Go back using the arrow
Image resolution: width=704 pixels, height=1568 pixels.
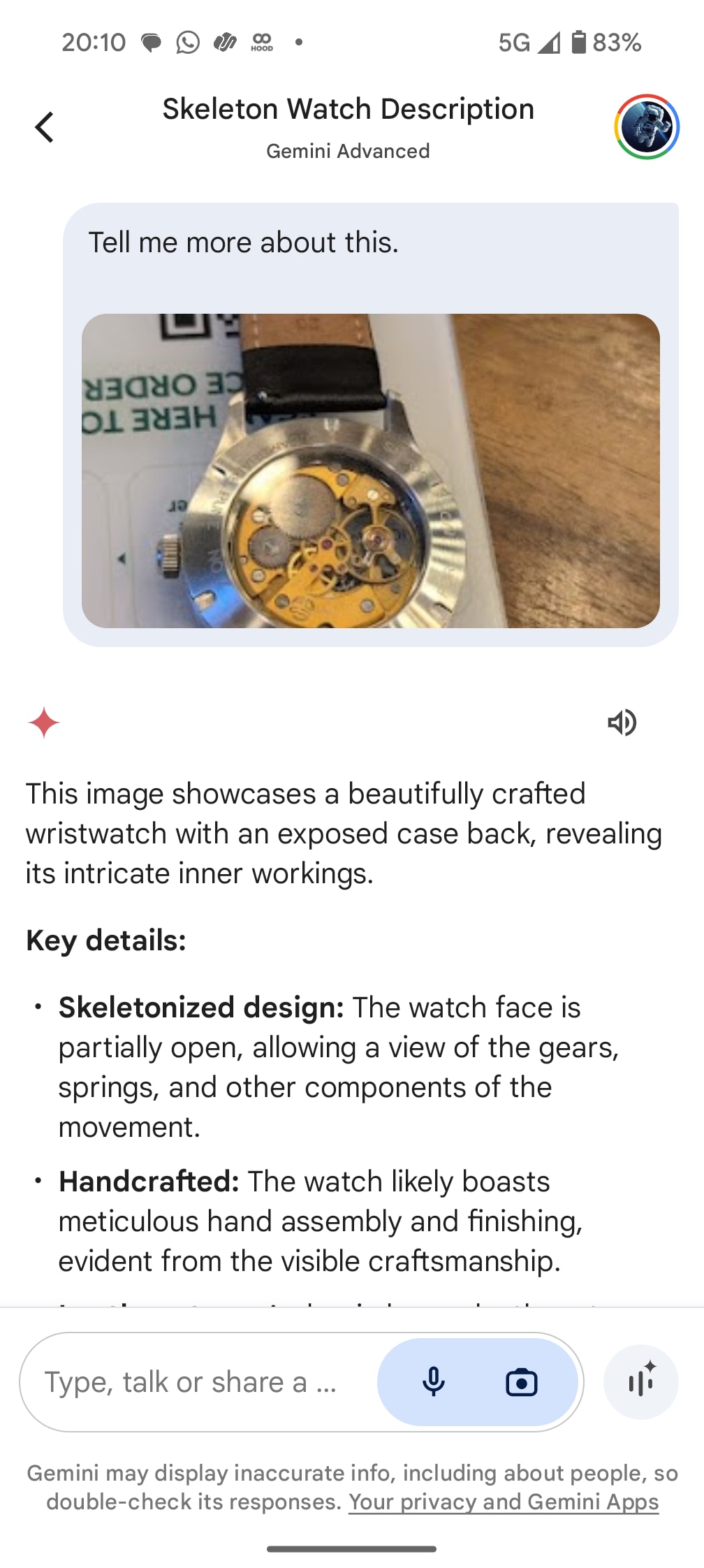point(45,127)
